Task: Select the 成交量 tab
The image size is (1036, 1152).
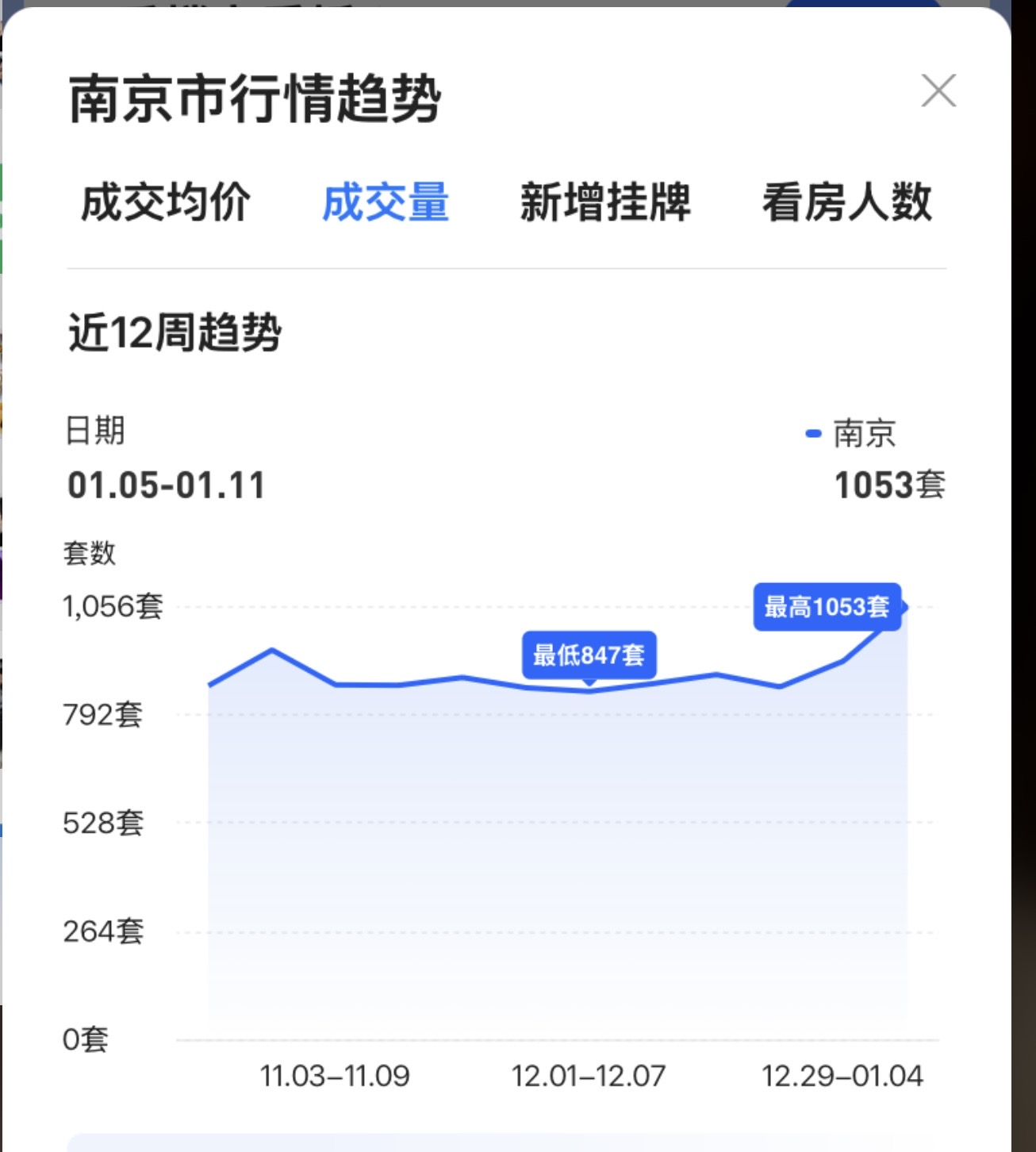Action: pyautogui.click(x=386, y=202)
